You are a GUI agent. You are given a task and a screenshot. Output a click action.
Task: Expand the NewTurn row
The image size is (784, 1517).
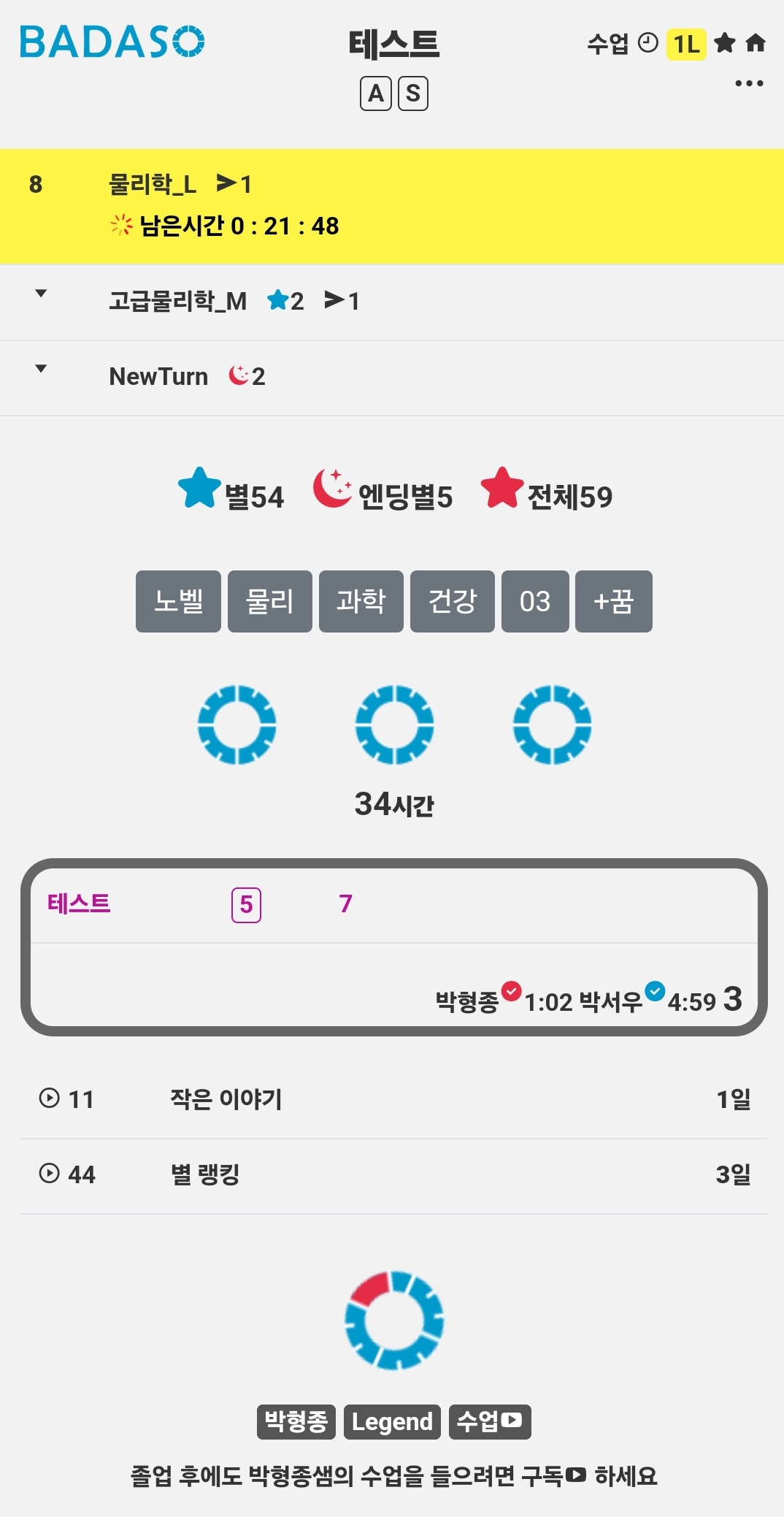[392, 378]
